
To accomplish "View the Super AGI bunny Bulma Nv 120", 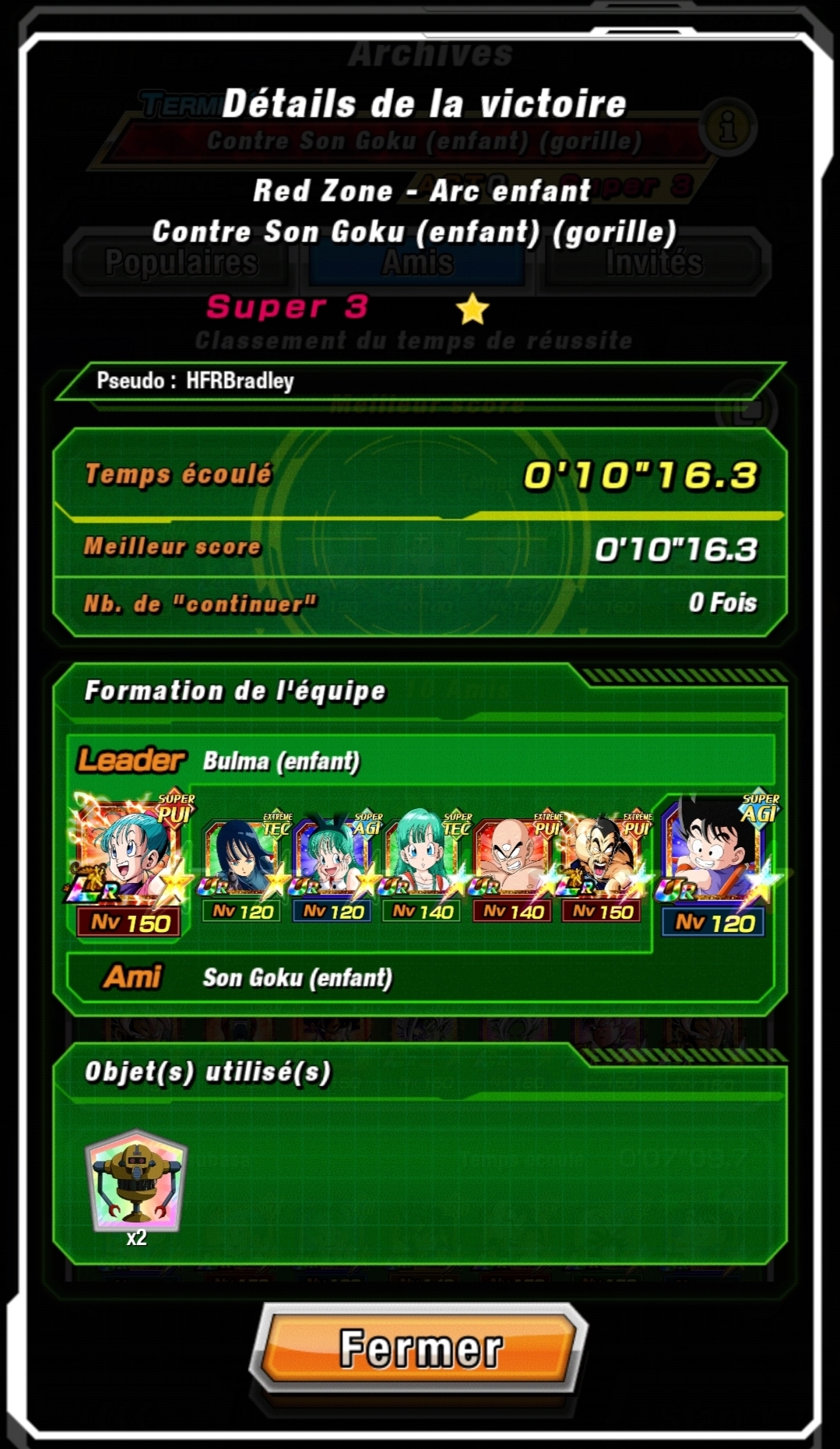I will [x=333, y=860].
